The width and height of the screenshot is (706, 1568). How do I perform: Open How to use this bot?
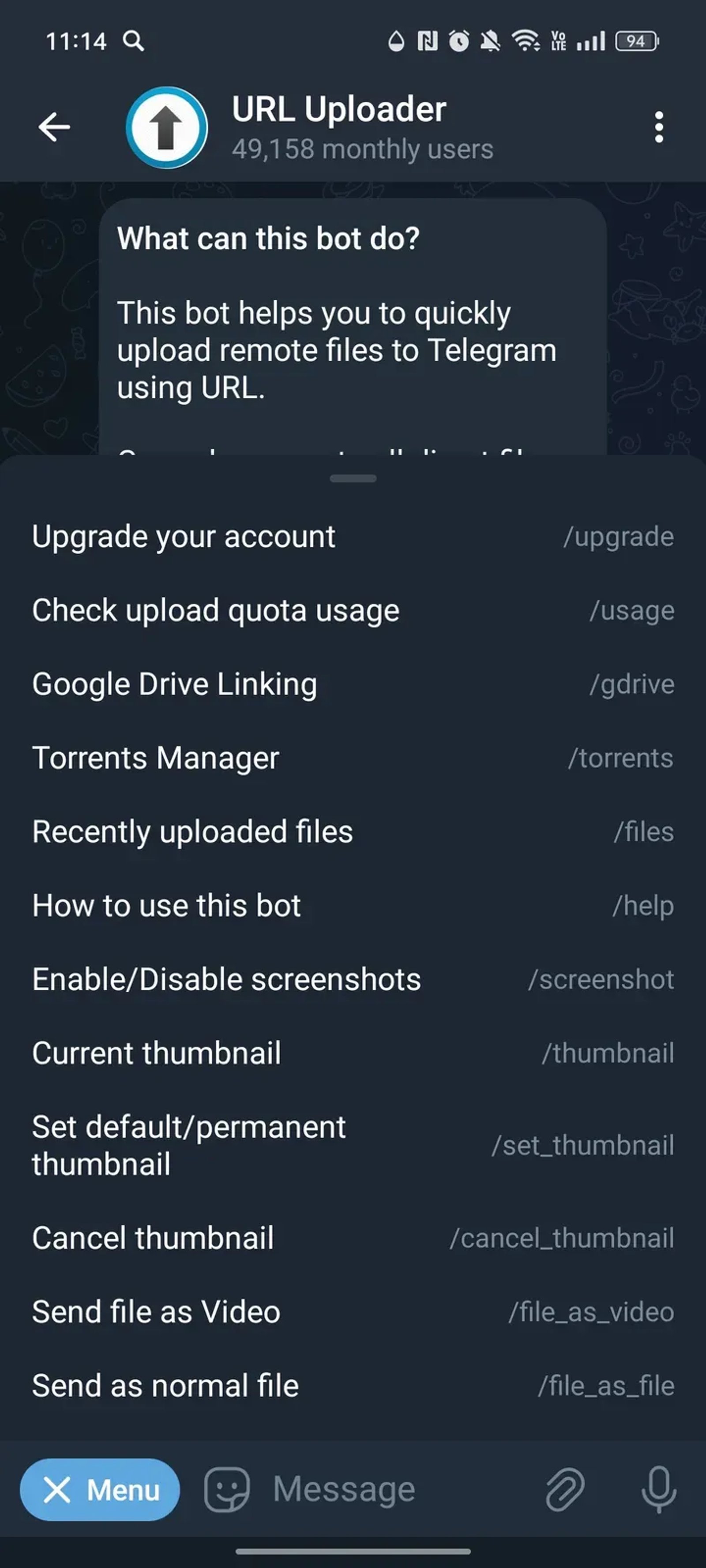click(x=166, y=906)
